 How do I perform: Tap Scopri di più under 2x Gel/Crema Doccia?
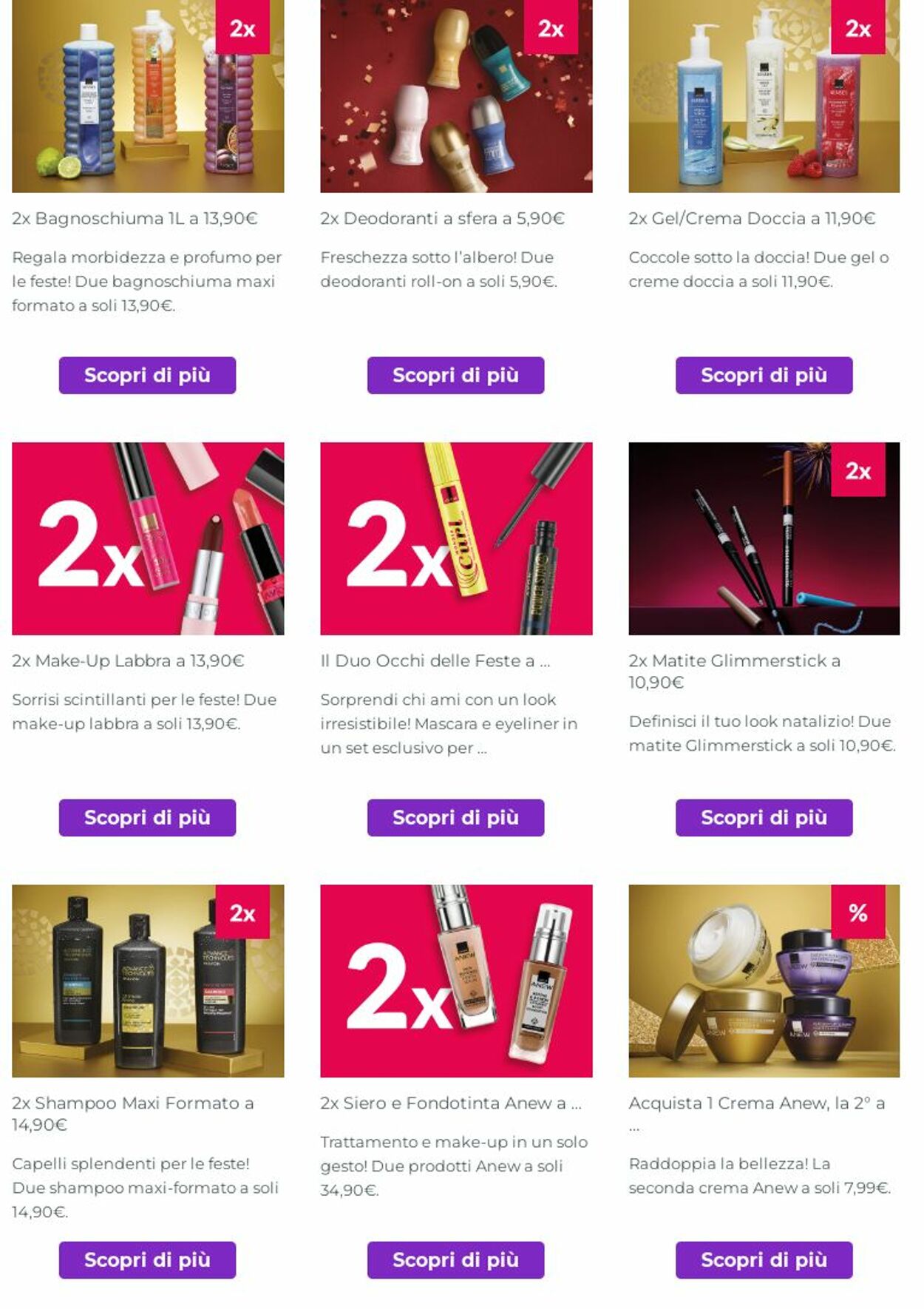(764, 375)
